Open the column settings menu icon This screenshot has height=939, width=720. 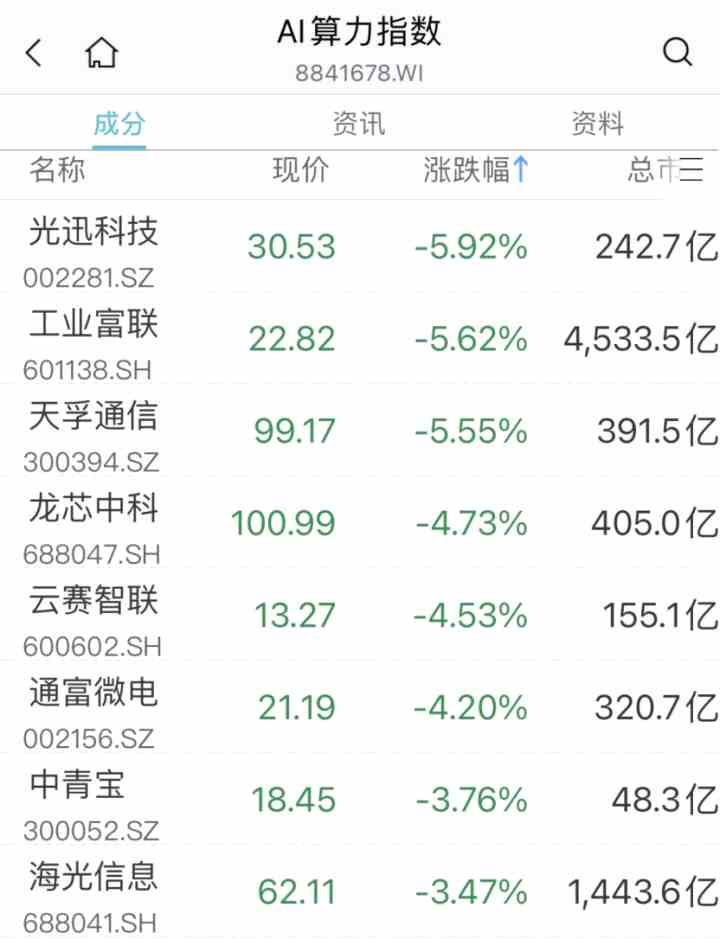[692, 171]
